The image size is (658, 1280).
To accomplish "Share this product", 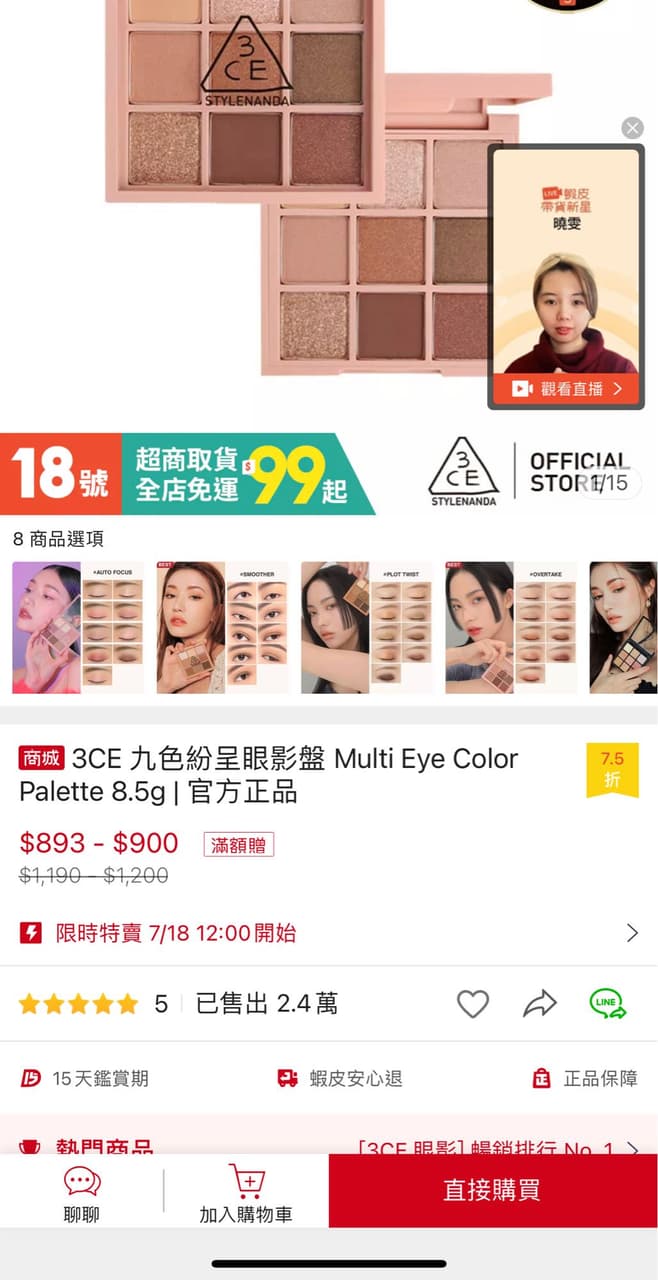I will (x=540, y=1004).
